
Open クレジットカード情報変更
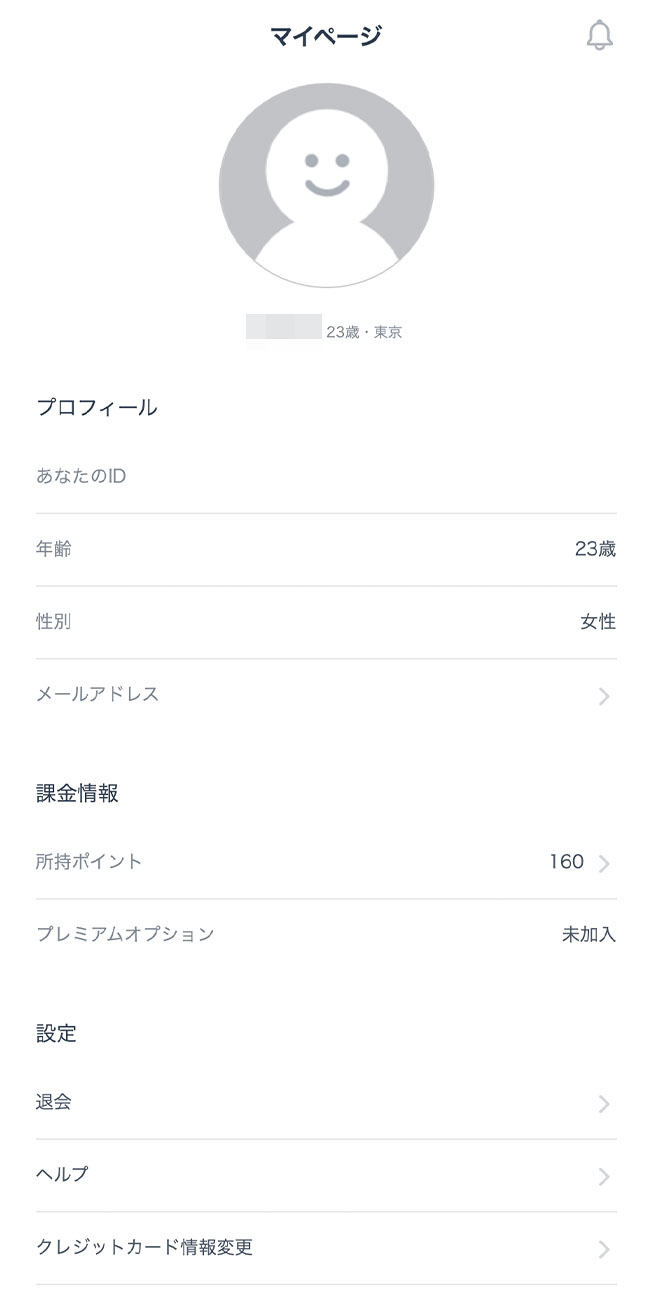click(x=326, y=1248)
